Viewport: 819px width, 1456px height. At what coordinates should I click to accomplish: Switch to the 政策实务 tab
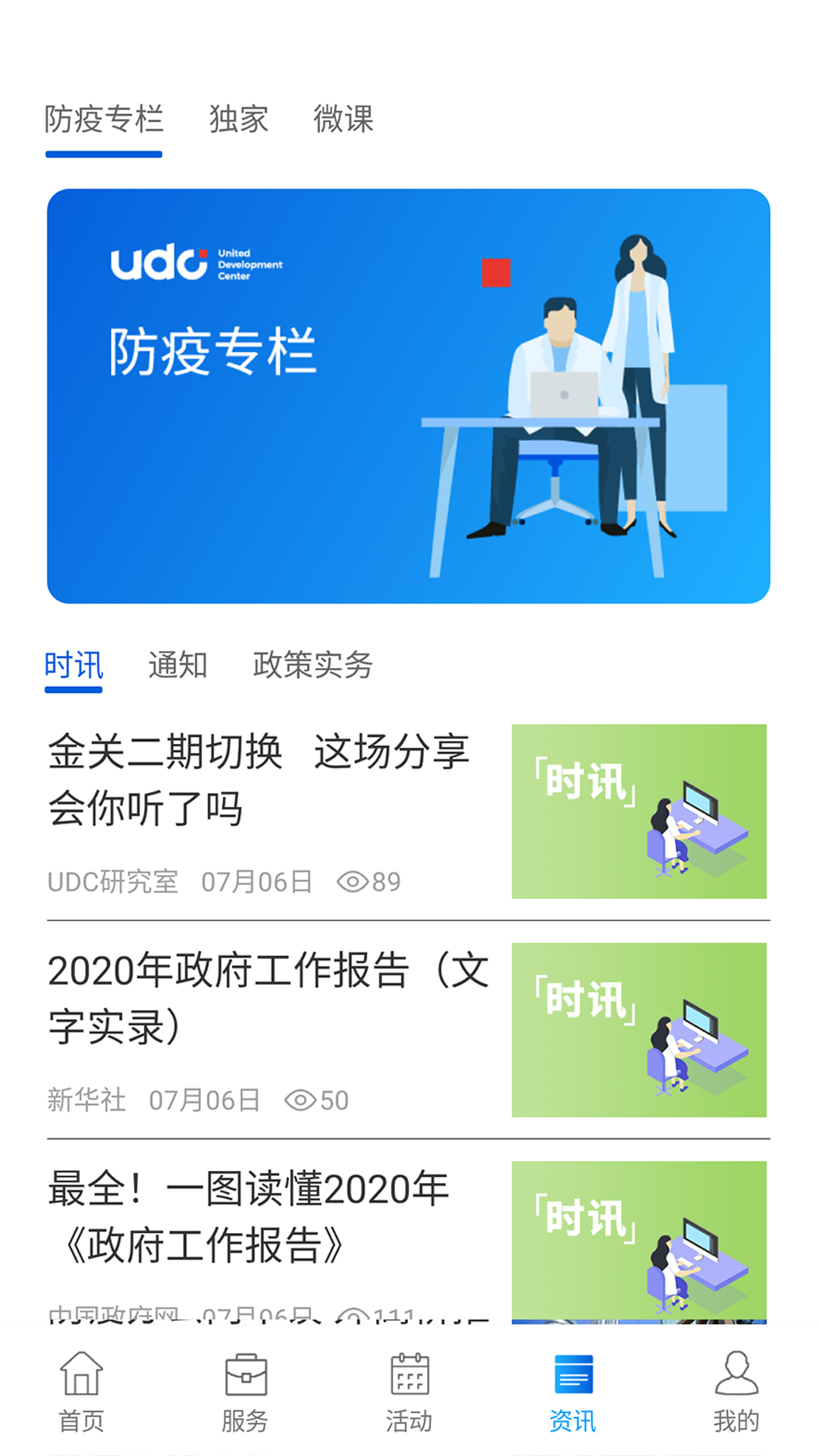315,664
